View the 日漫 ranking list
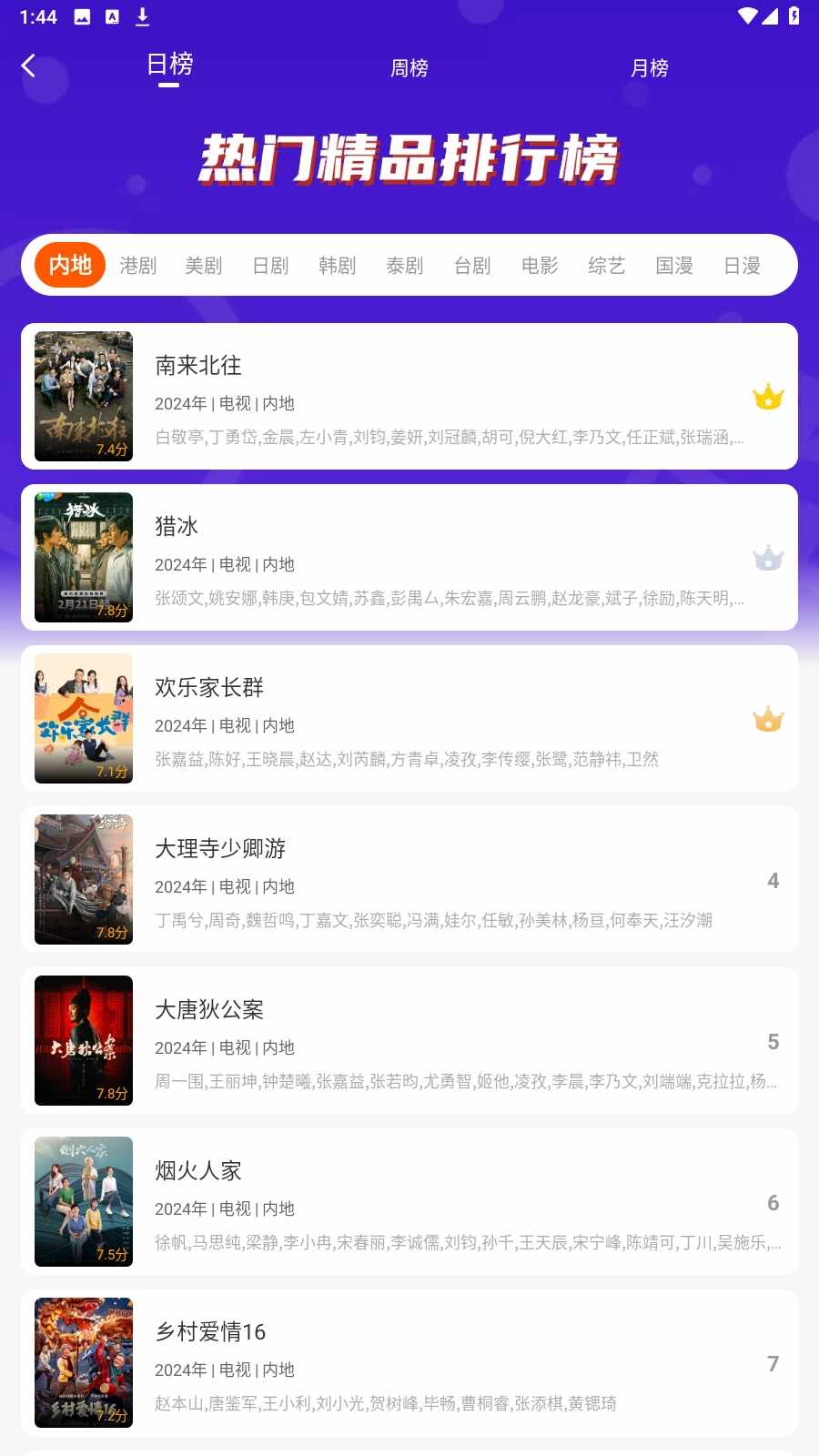 pos(742,266)
